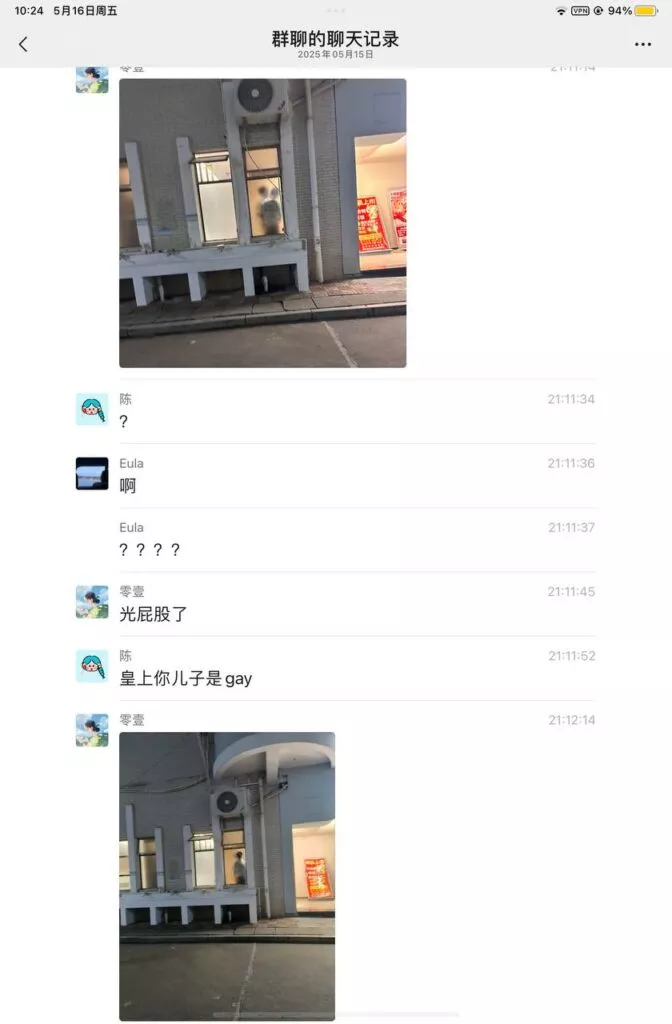The height and width of the screenshot is (1024, 672).
Task: Tap Eula's avatar
Action: pyautogui.click(x=92, y=474)
